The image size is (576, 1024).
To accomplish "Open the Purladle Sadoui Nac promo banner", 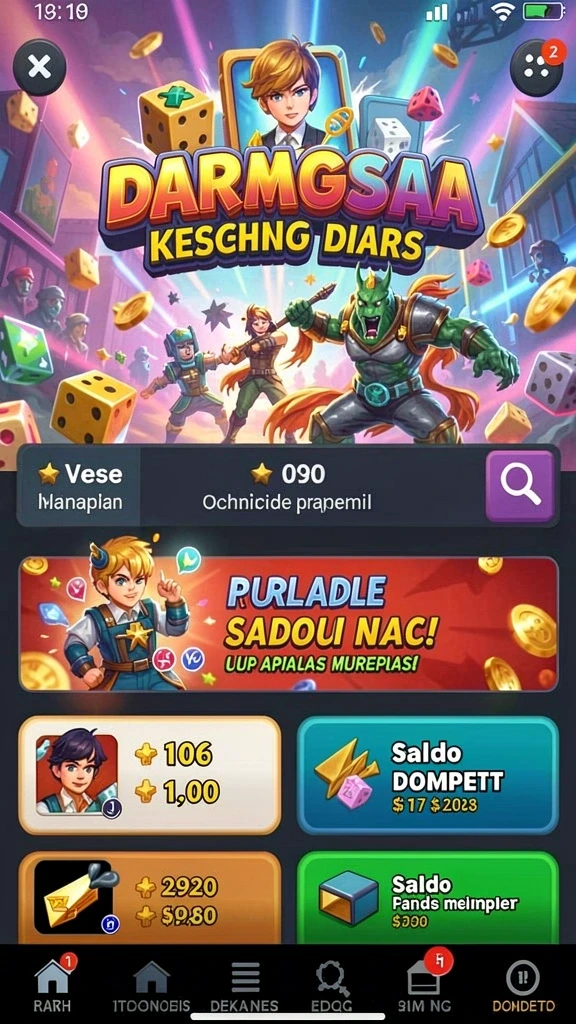I will pos(288,624).
